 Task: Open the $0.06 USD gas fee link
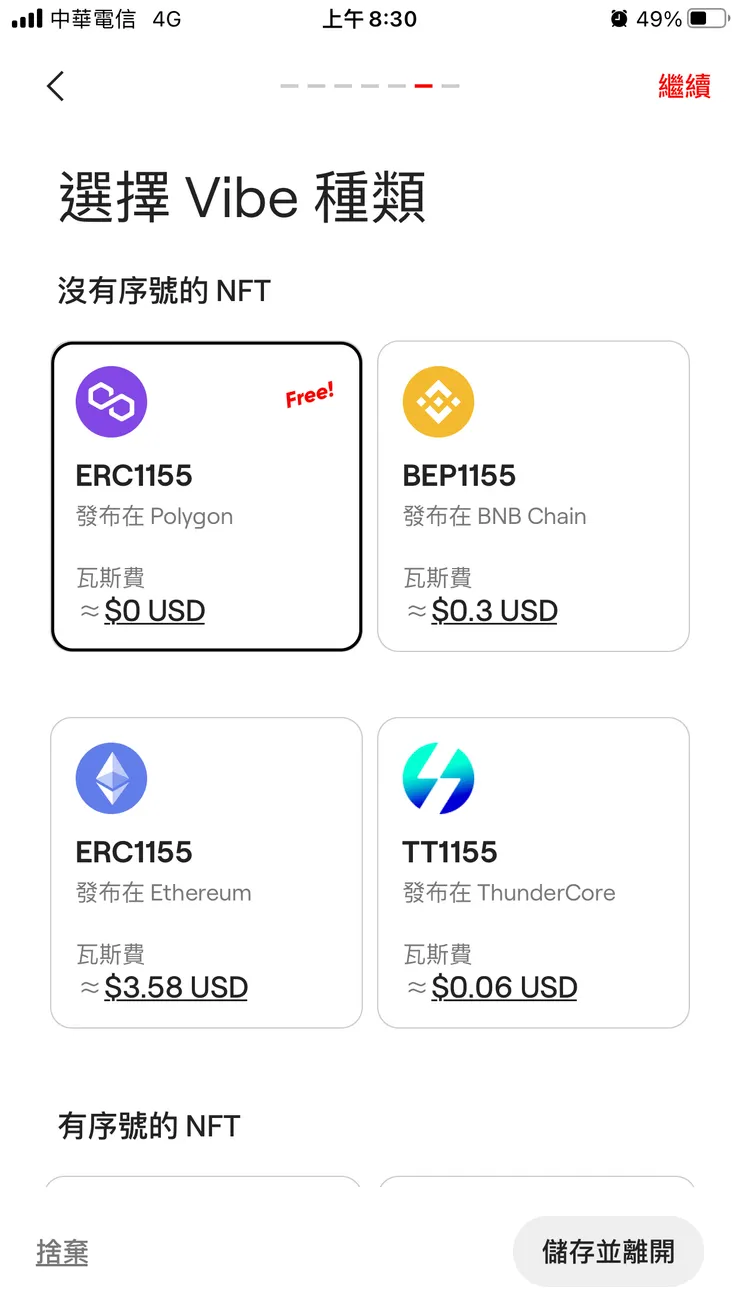[x=504, y=987]
